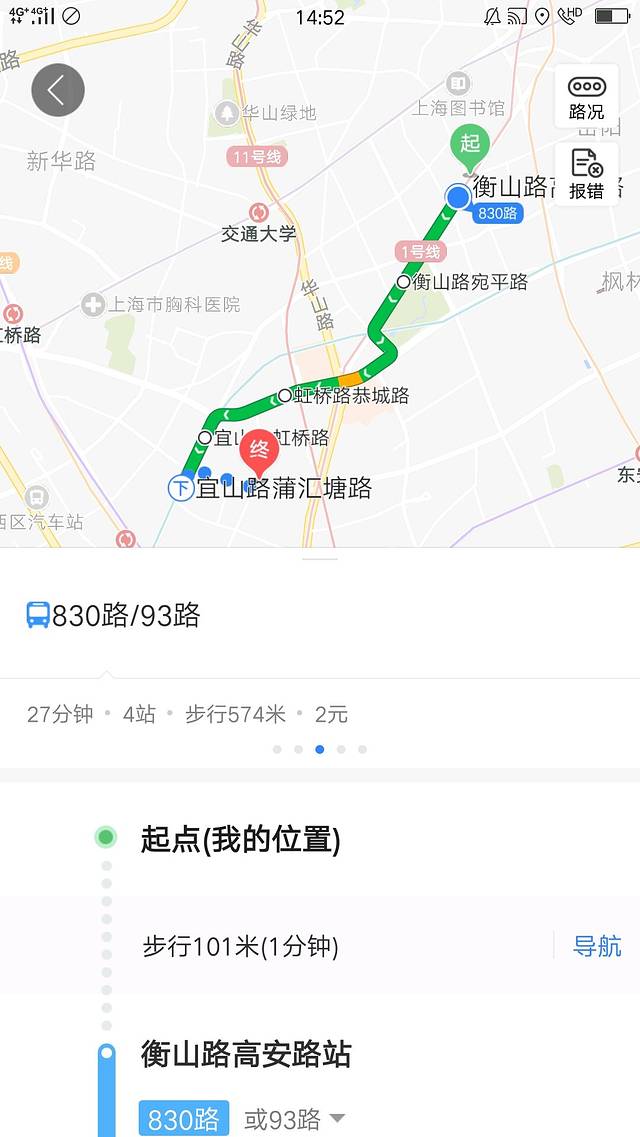Go back using the arrow button

click(x=58, y=90)
